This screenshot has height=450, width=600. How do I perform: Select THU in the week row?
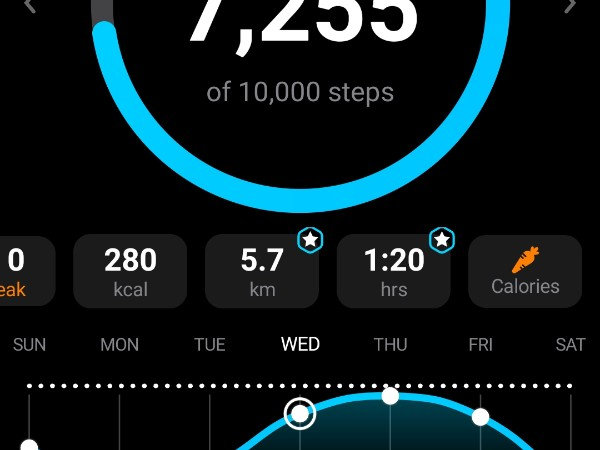click(x=390, y=345)
